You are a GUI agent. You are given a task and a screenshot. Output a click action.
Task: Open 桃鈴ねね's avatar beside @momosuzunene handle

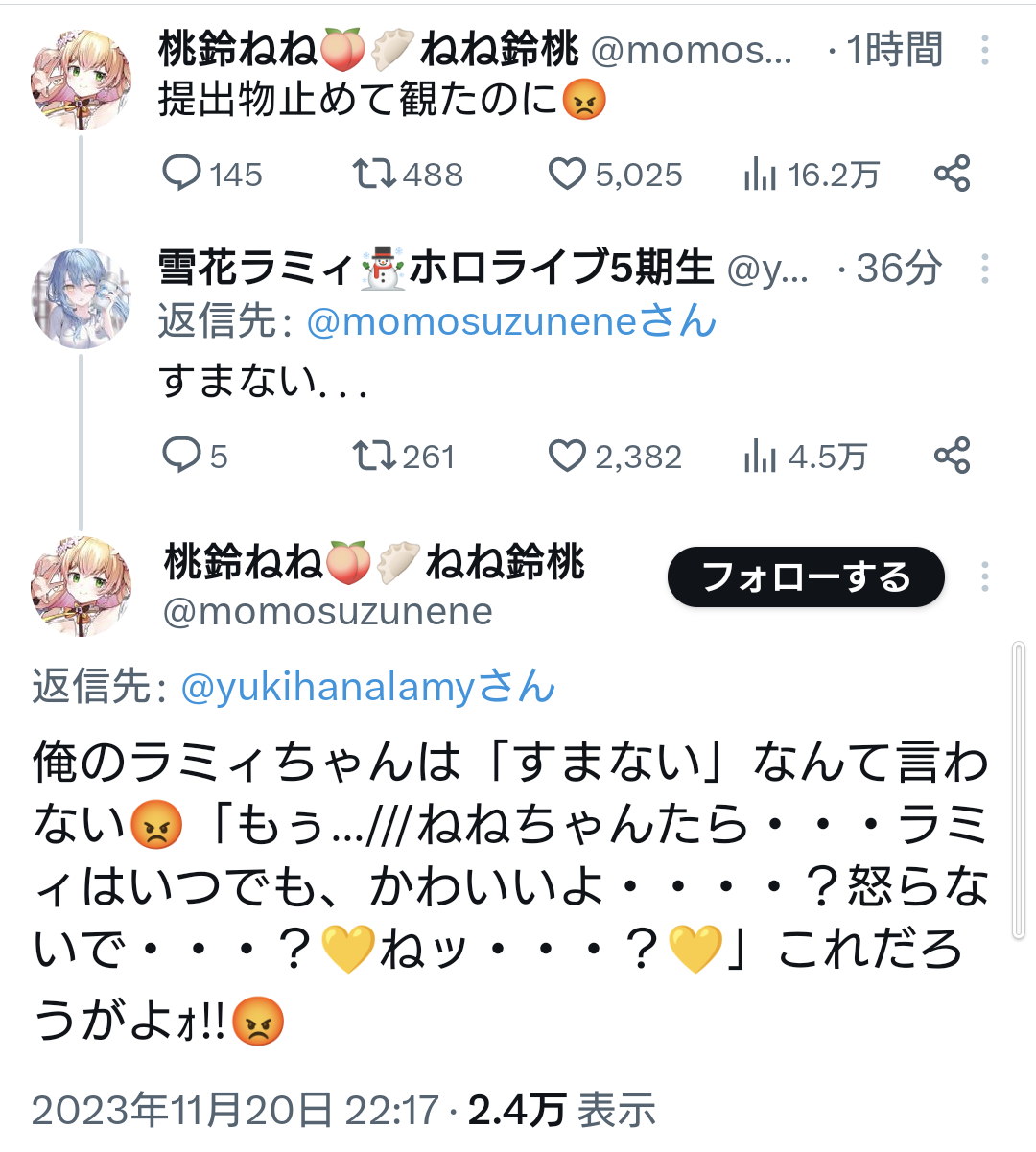tap(81, 585)
